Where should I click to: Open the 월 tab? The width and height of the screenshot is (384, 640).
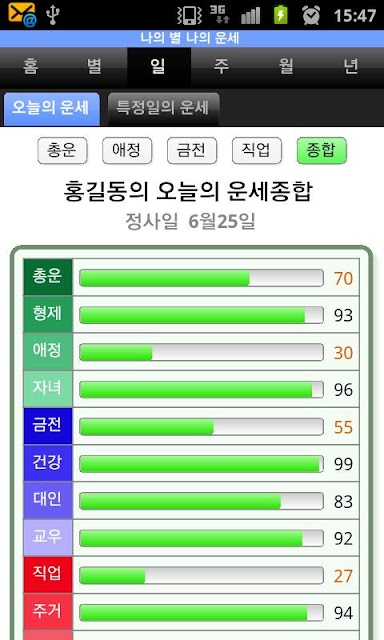(286, 67)
